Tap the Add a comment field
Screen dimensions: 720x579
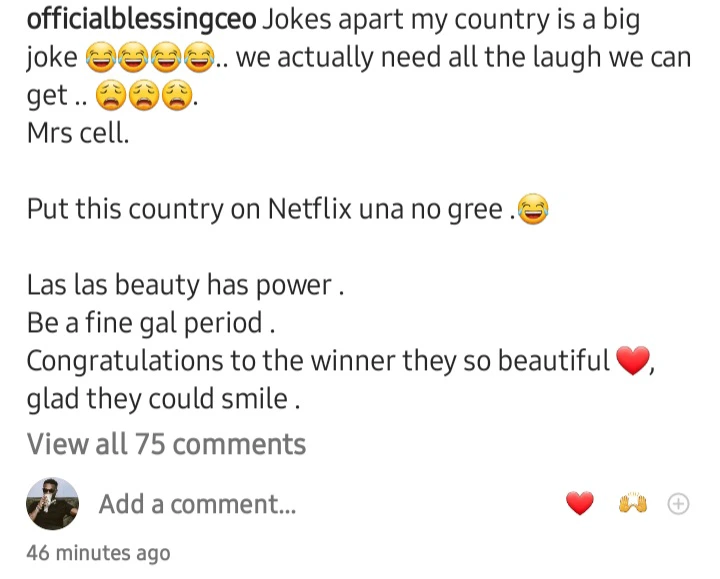197,504
